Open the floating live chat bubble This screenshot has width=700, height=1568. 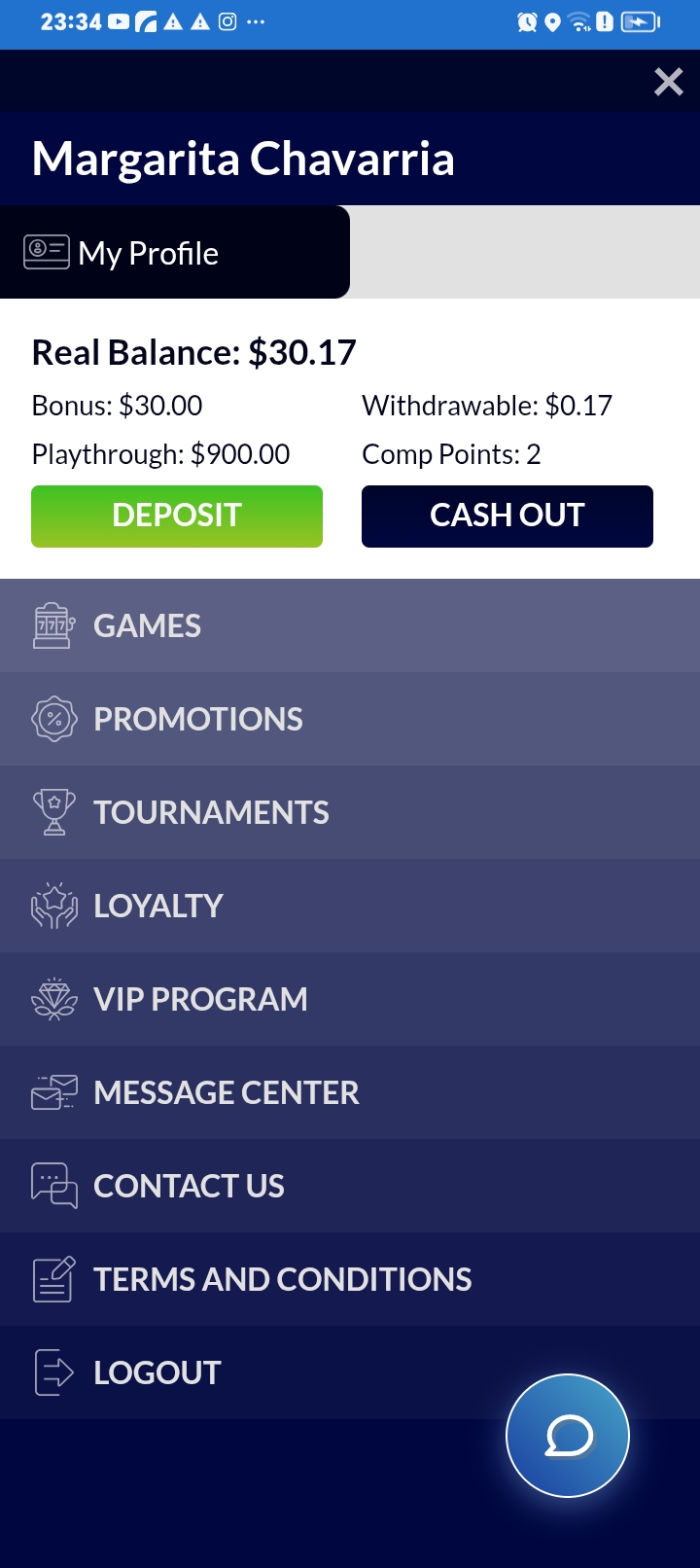[568, 1435]
